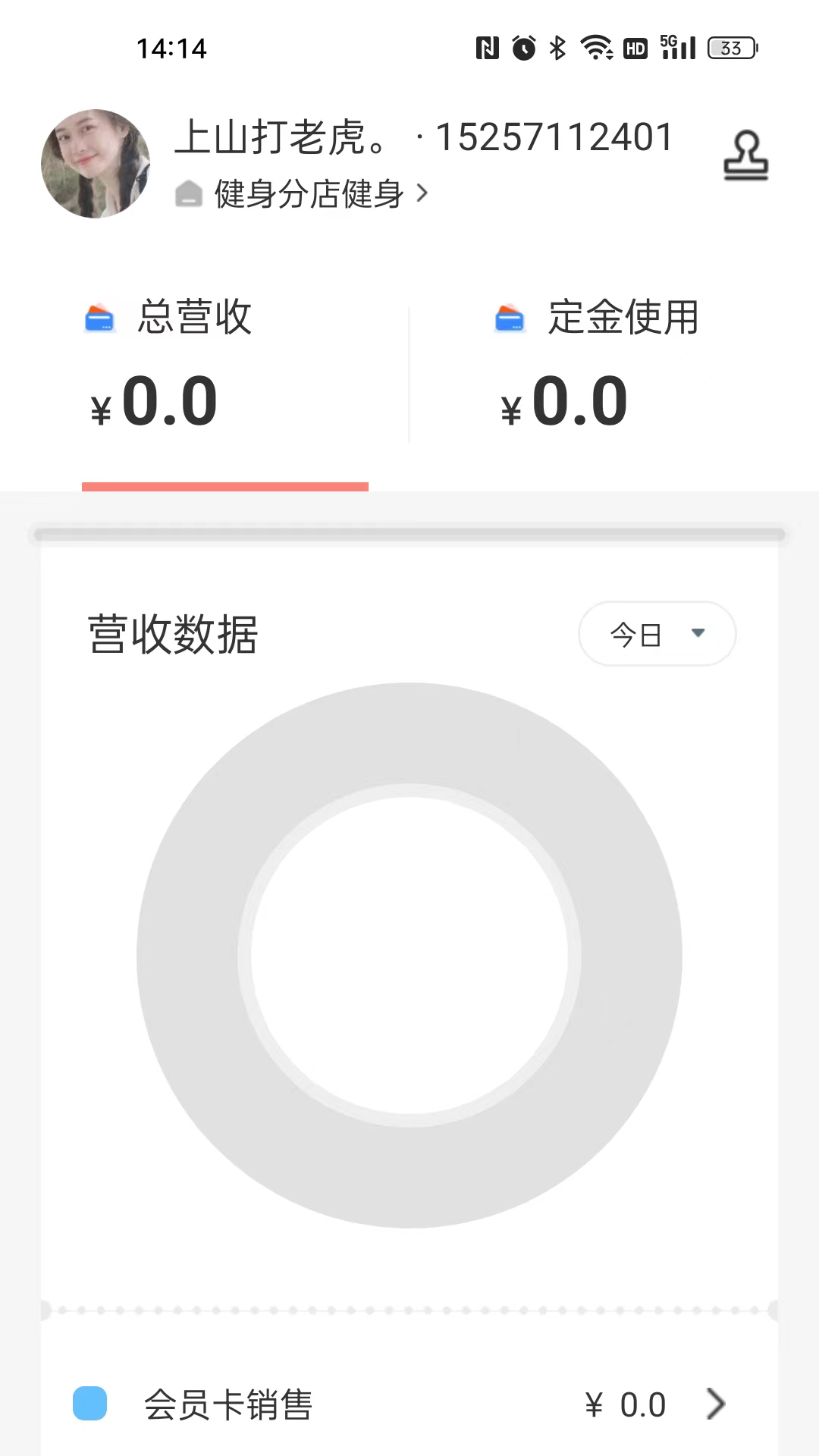Click the Bluetooth status bar icon
The width and height of the screenshot is (819, 1456).
click(x=557, y=48)
